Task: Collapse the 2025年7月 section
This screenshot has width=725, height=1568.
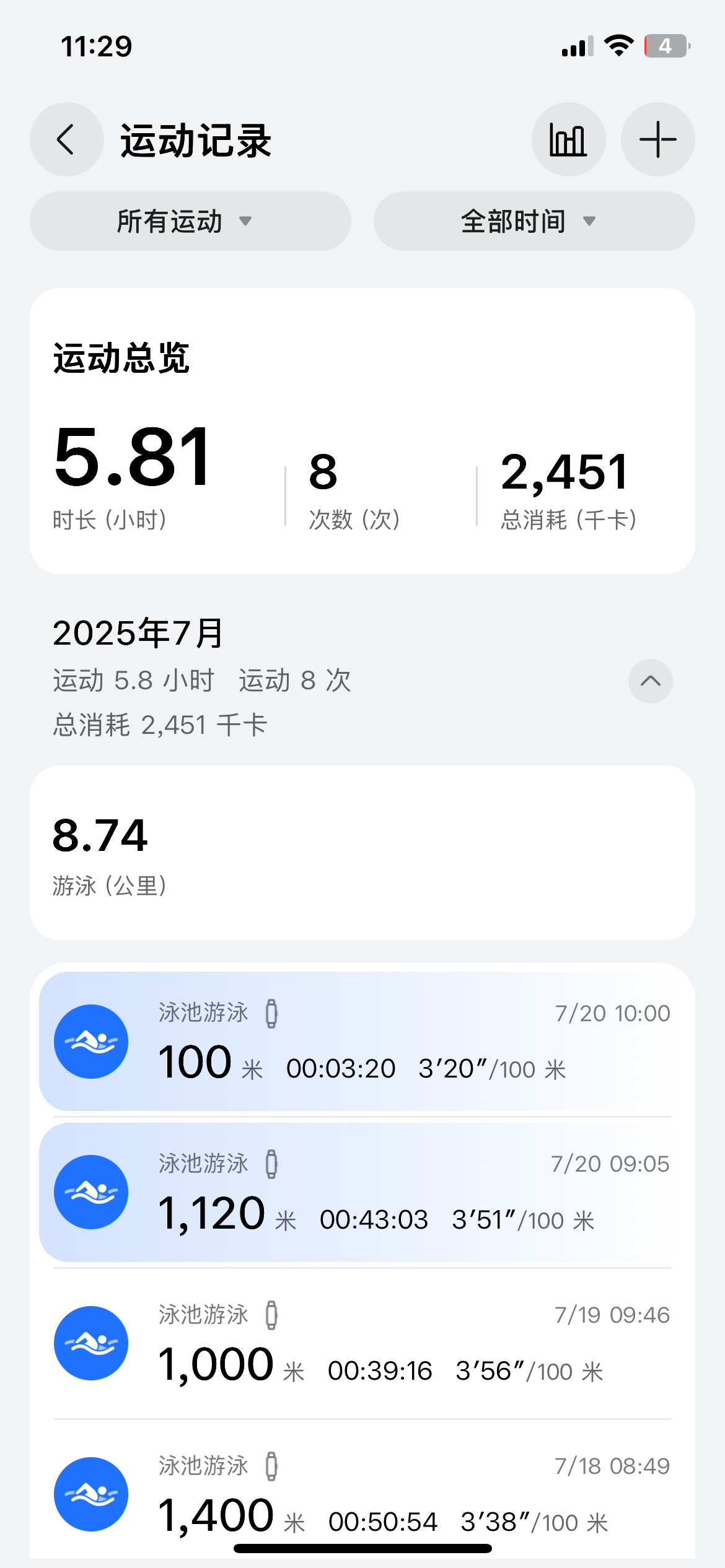Action: pyautogui.click(x=650, y=681)
